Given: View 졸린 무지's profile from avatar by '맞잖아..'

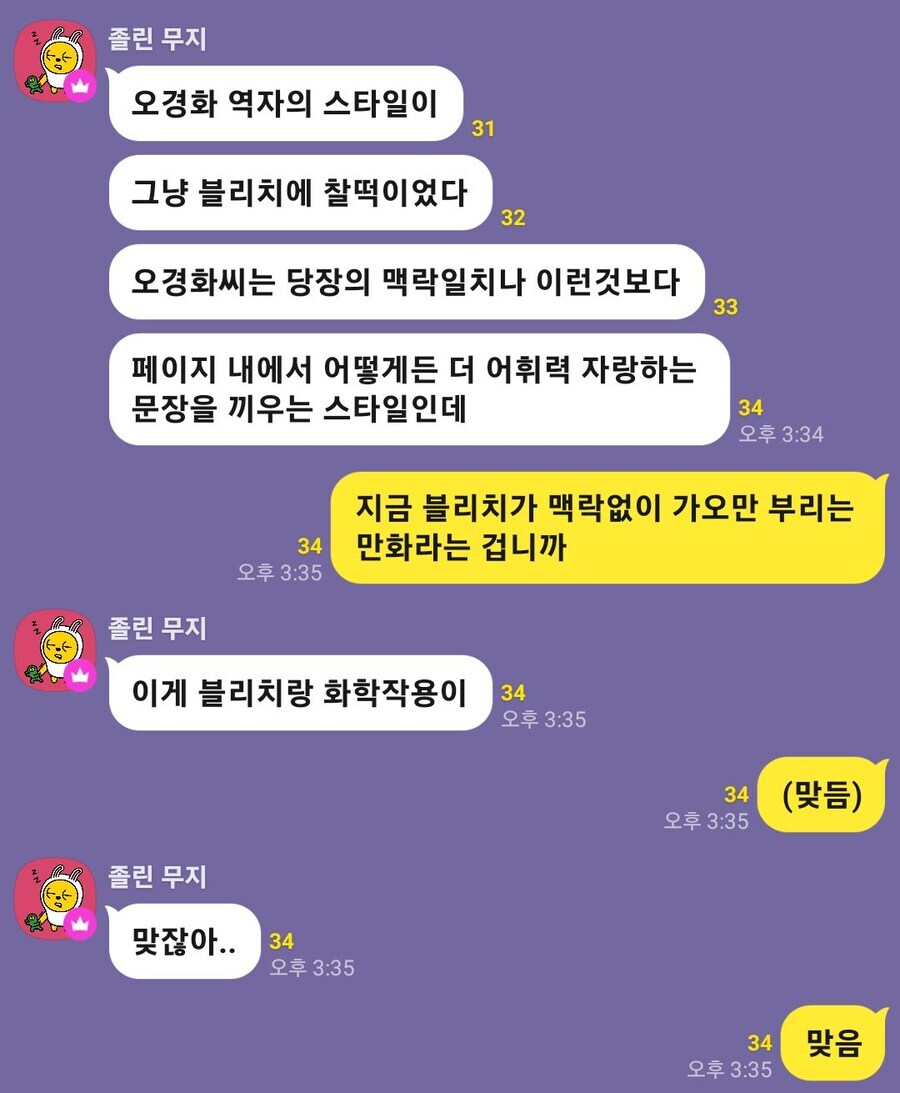Looking at the screenshot, I should coord(54,898).
